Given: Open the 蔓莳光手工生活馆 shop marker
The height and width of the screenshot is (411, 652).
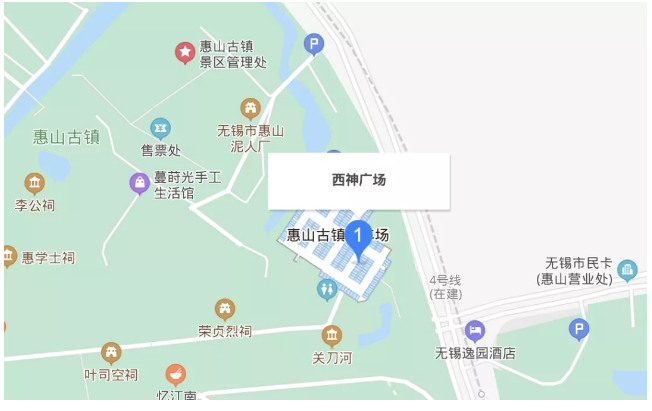Looking at the screenshot, I should 139,183.
